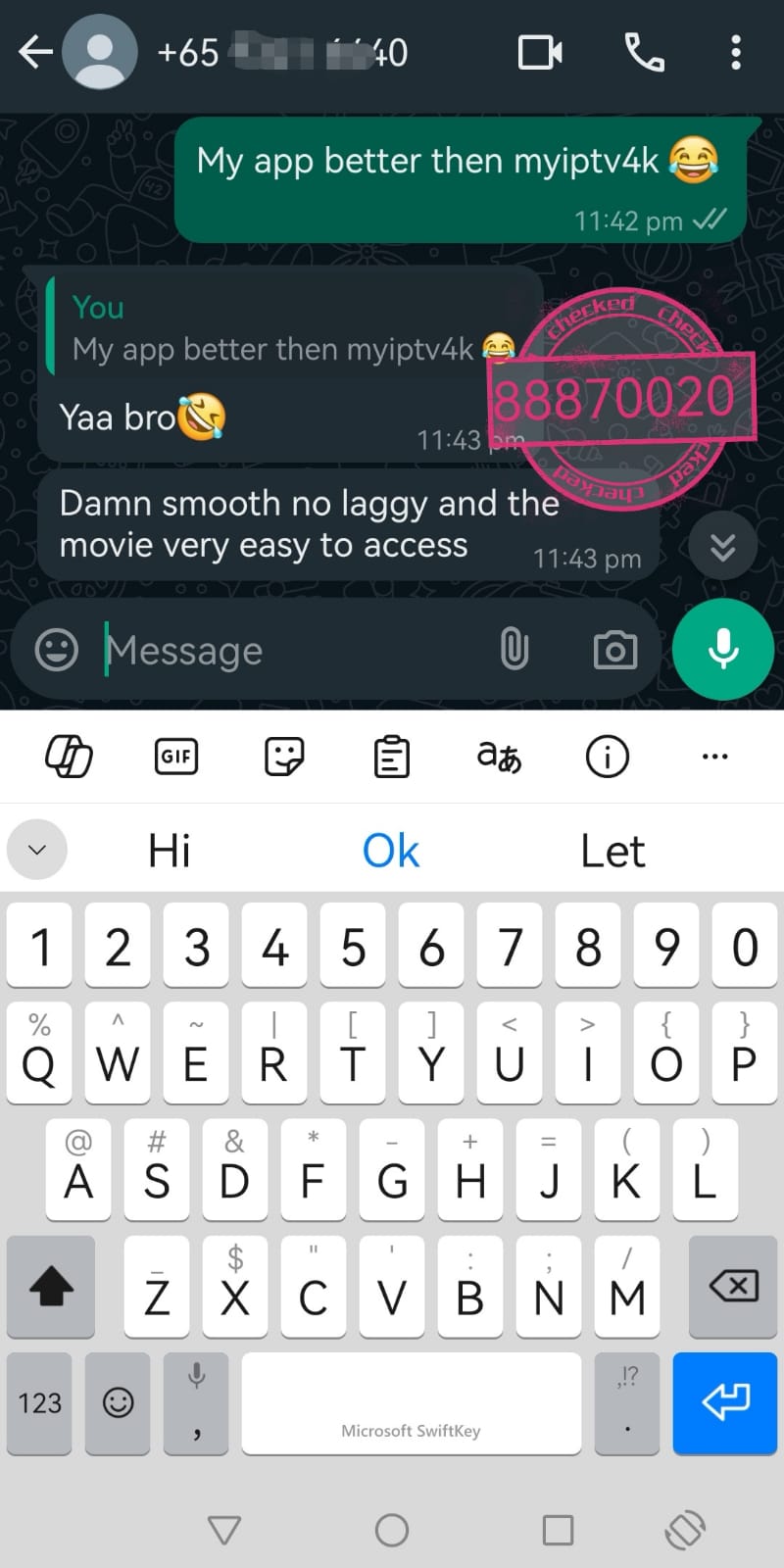Choose the "Ok" word suggestion
784x1568 pixels.
tap(390, 851)
